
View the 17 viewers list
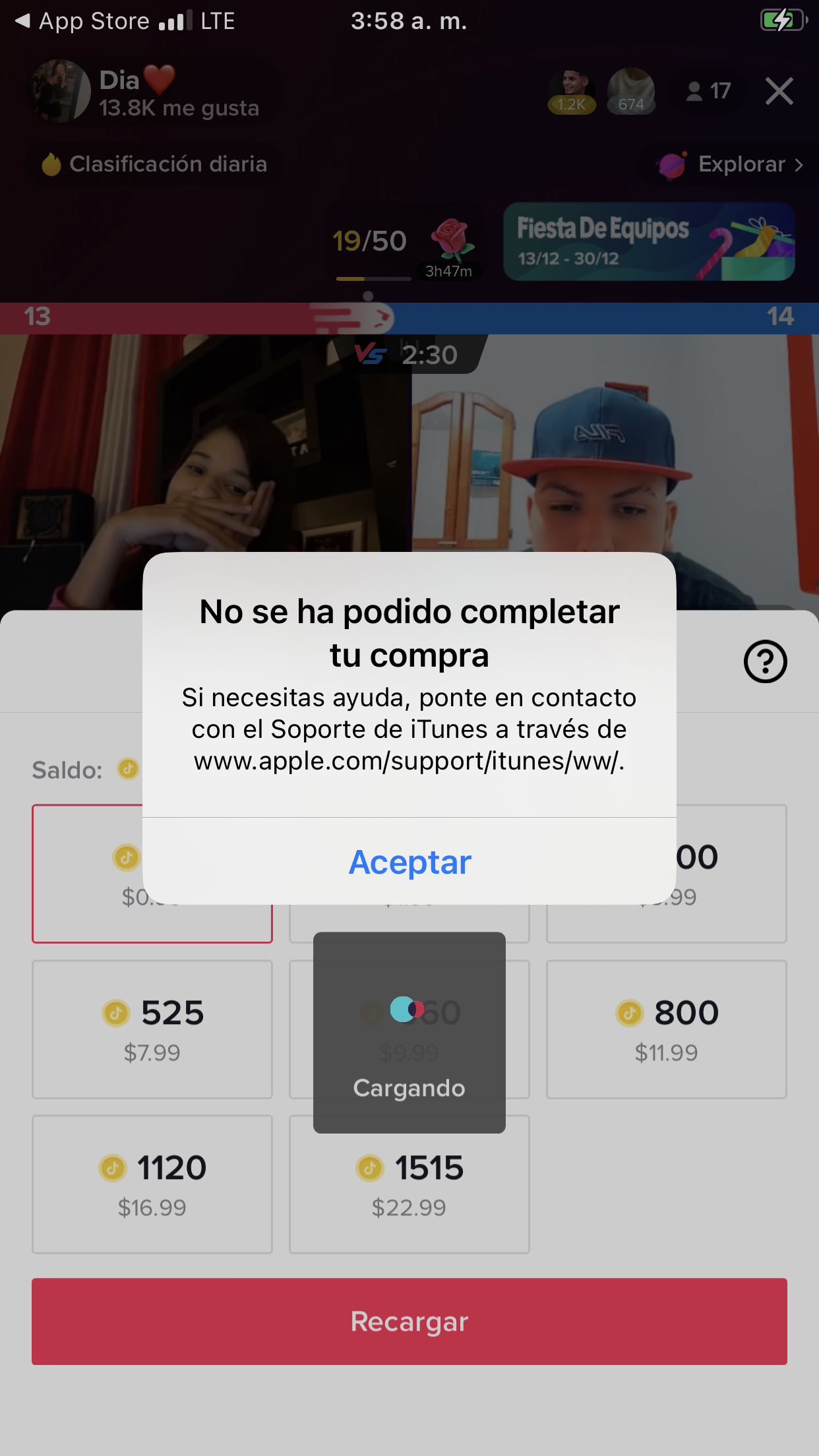tap(709, 91)
